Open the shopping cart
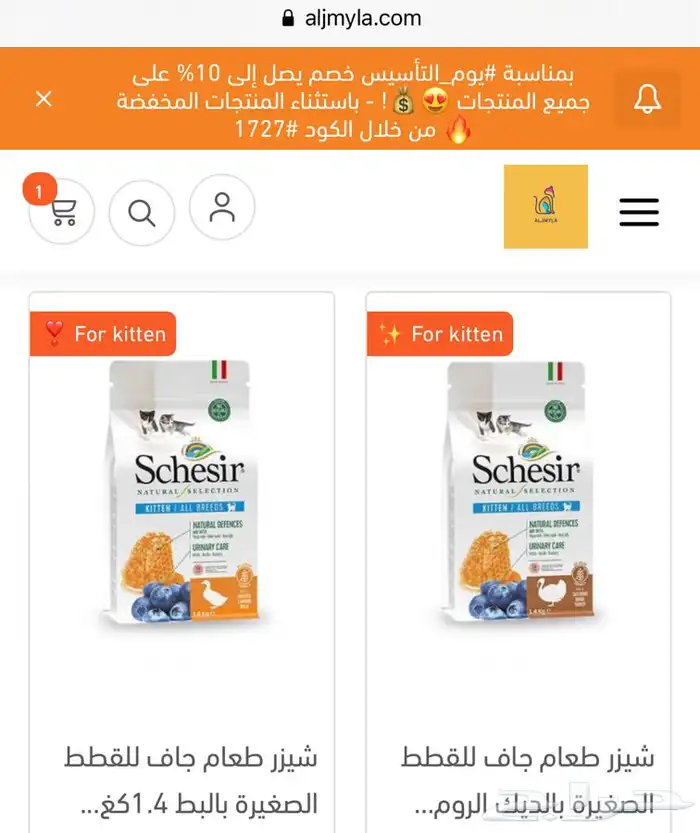 pos(62,211)
